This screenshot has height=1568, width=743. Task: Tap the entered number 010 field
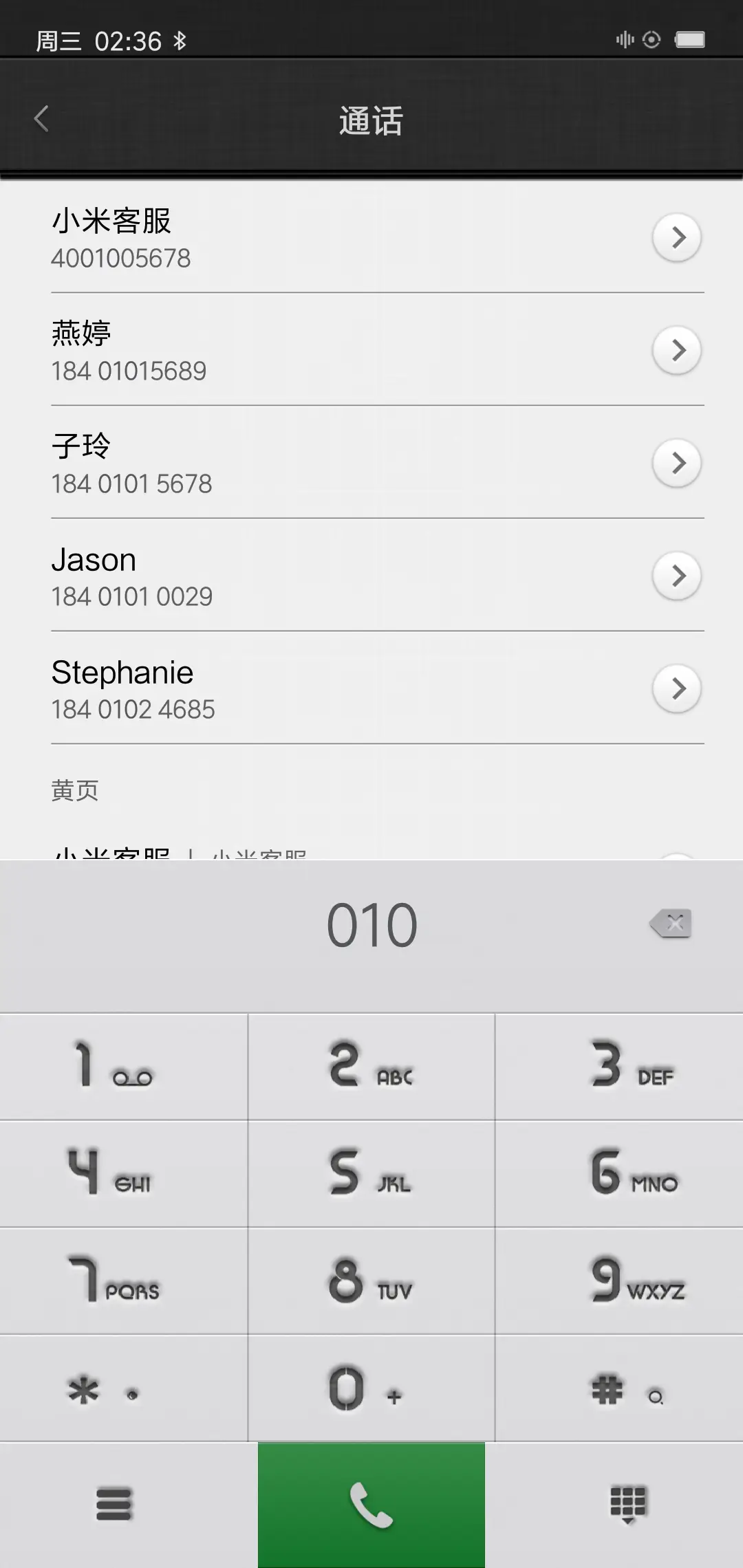[371, 924]
